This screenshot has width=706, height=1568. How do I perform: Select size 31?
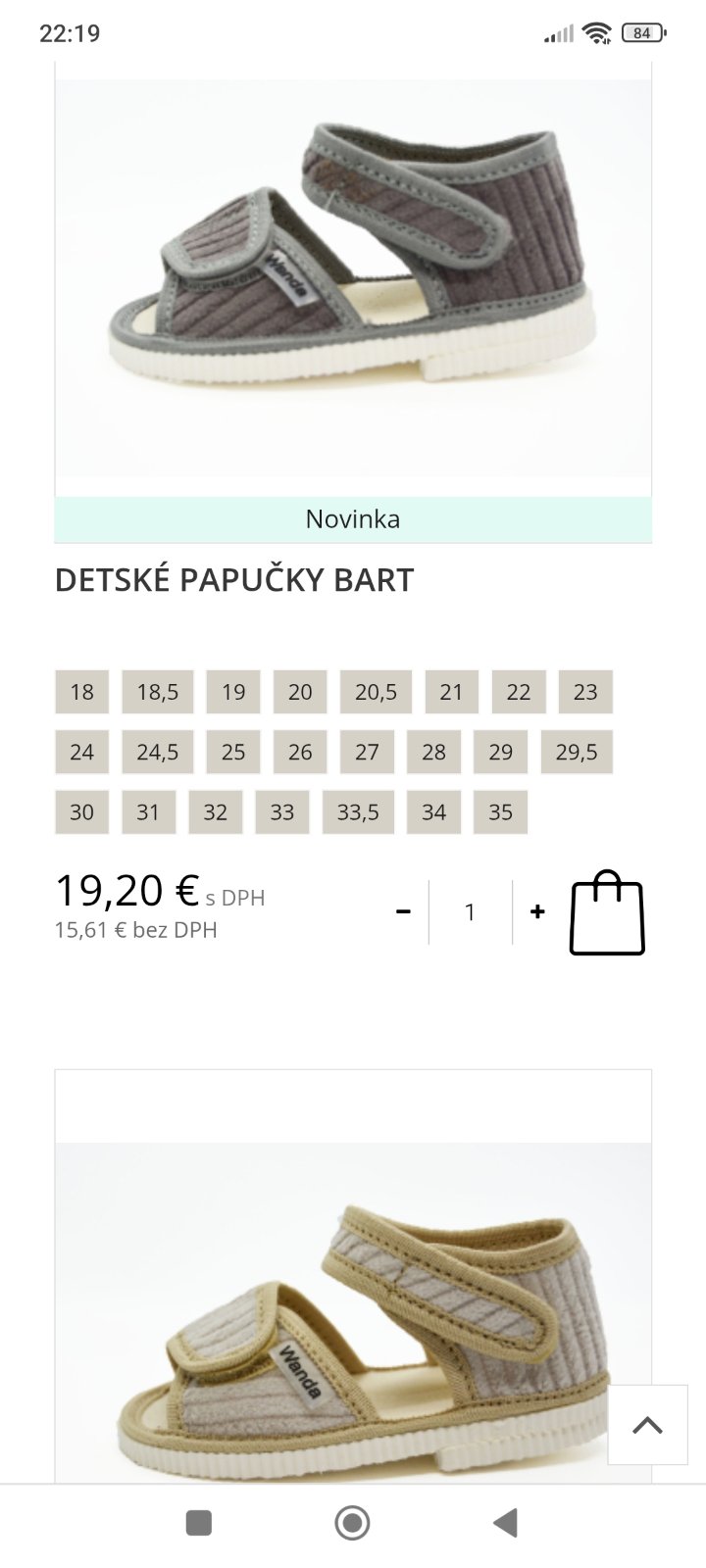(148, 811)
